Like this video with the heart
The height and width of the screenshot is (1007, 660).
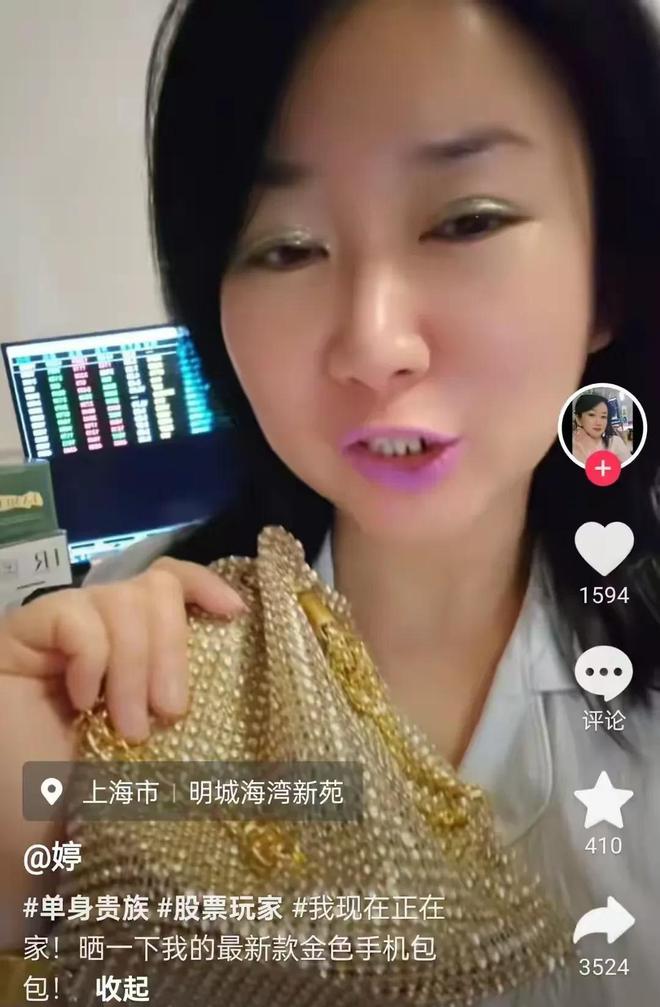pos(603,549)
